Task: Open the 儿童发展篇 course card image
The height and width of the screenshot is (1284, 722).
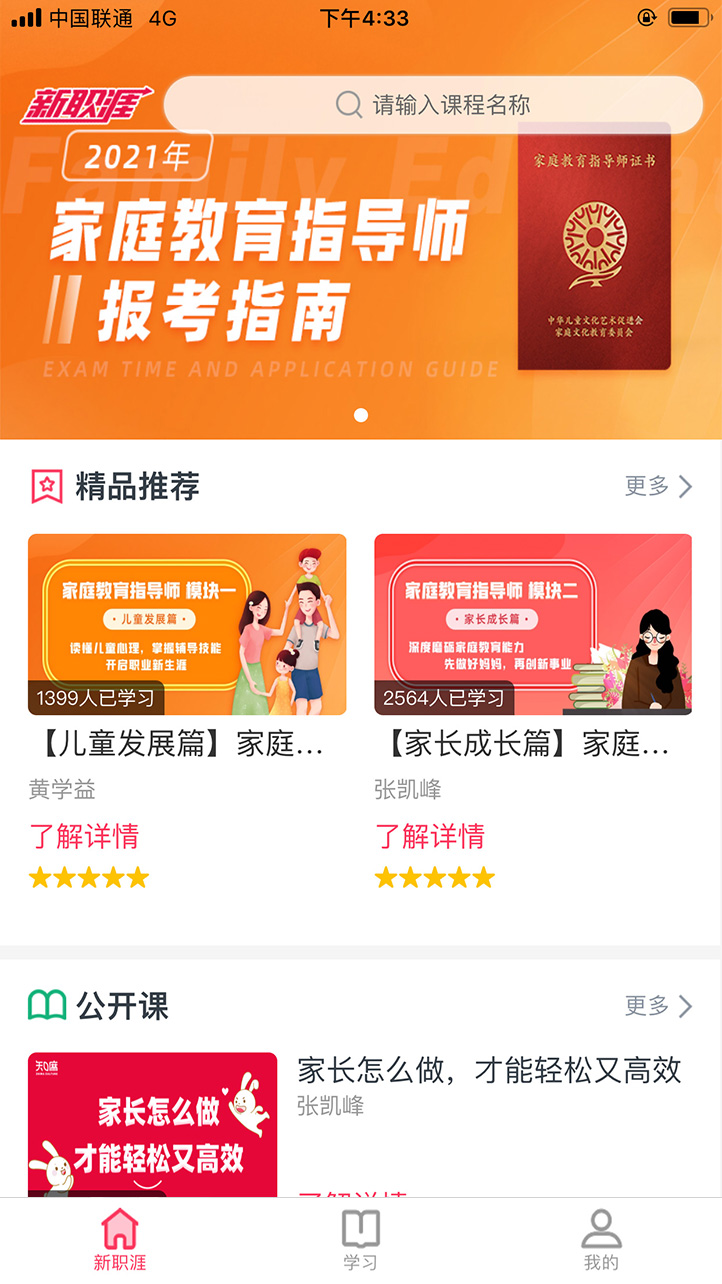Action: coord(187,624)
